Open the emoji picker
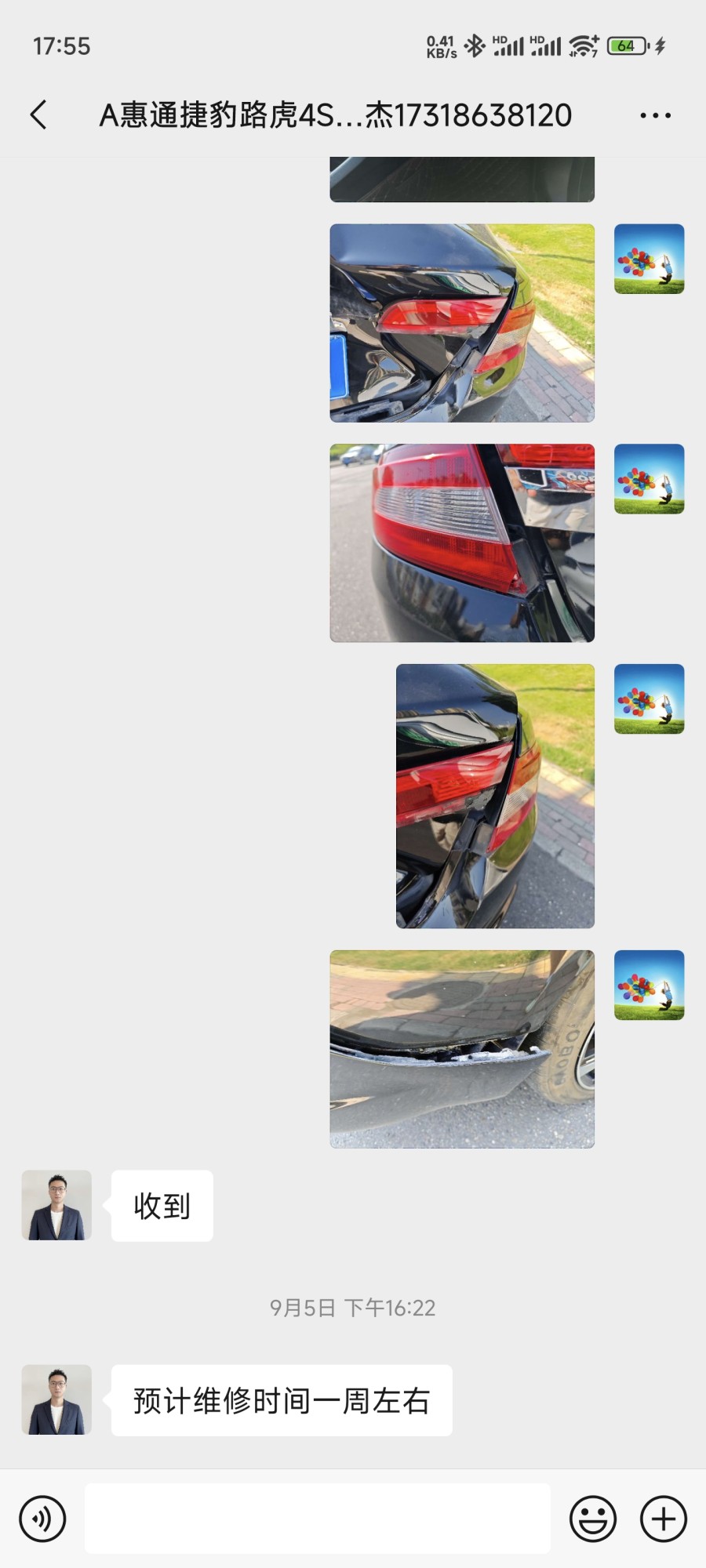 pos(593,1519)
